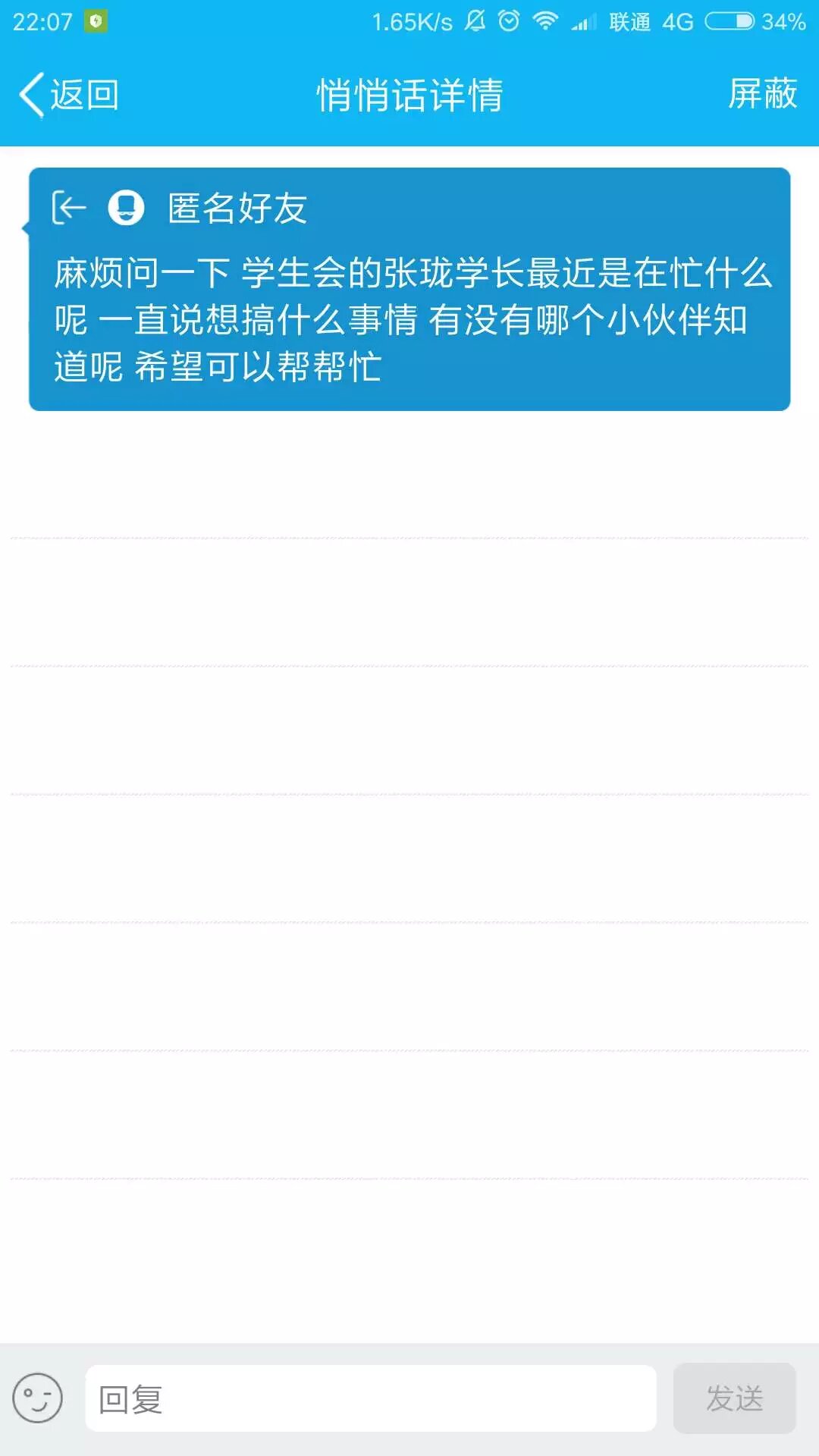Block this whisper with 屏蔽
Screen dimensions: 819x1456
[762, 94]
